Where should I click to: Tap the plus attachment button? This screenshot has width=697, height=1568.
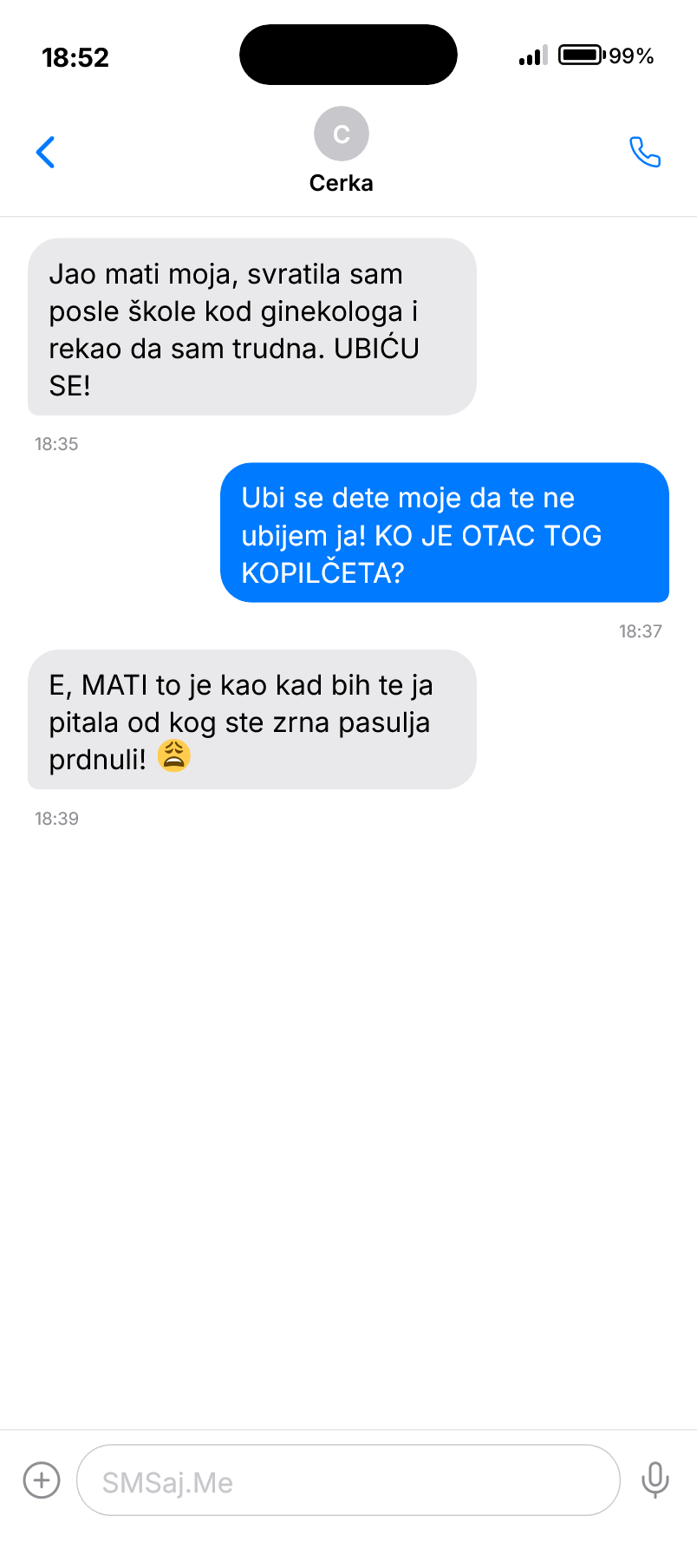tap(42, 1480)
